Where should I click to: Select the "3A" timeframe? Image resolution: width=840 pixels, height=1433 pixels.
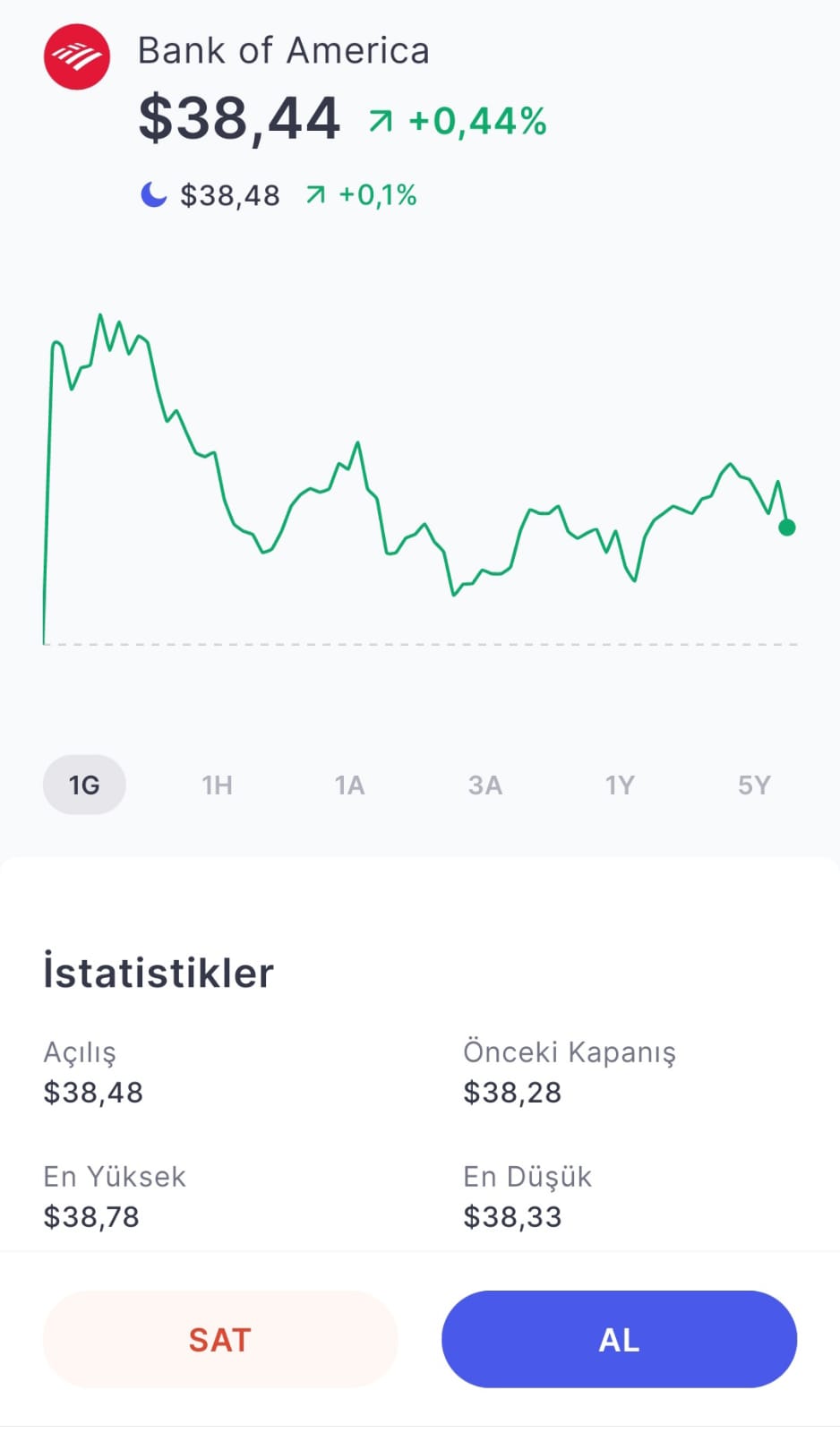tap(484, 785)
